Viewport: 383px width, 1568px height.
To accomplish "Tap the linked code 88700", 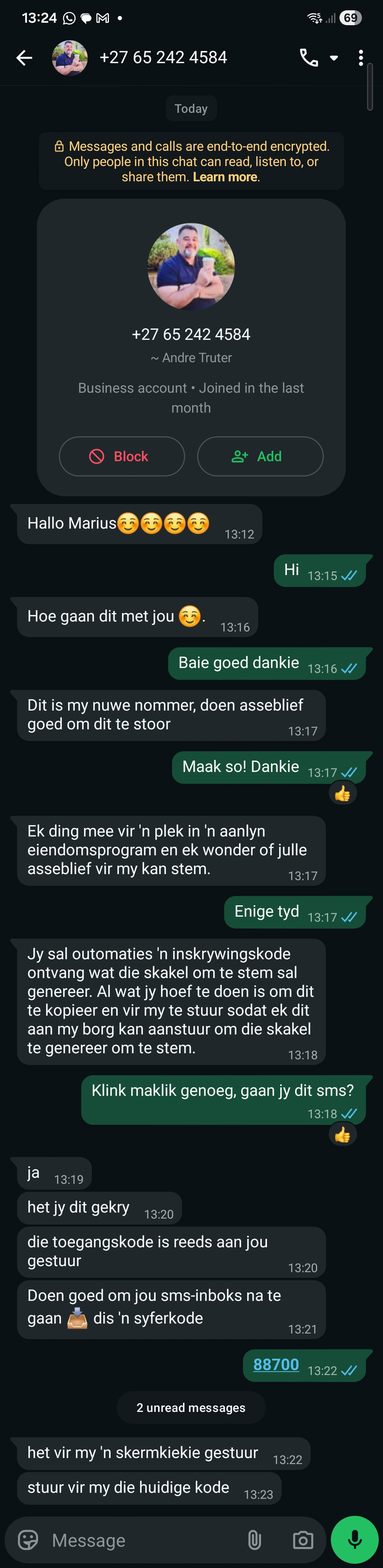I will (x=276, y=1364).
